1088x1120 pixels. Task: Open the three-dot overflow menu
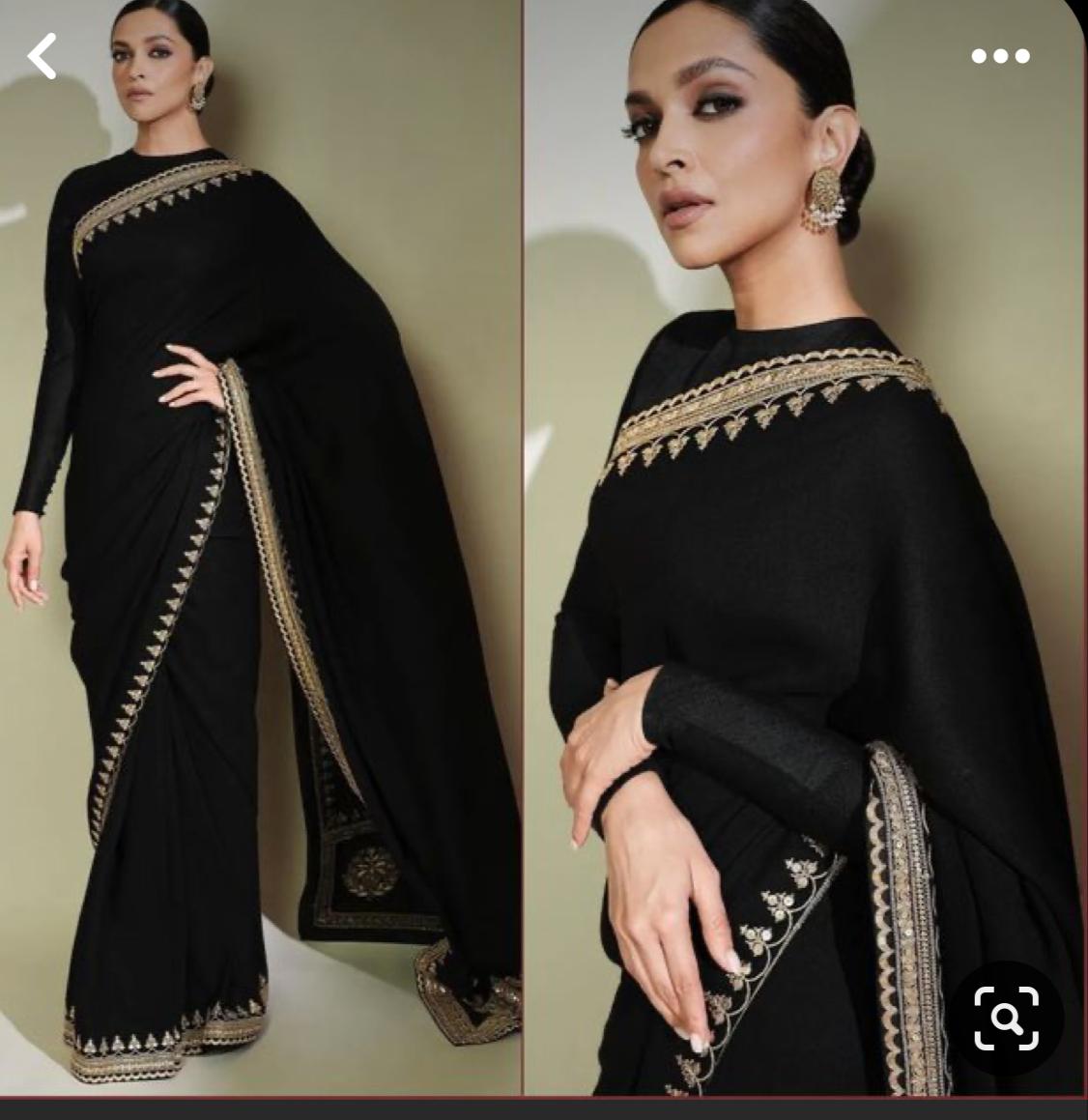click(x=1000, y=56)
